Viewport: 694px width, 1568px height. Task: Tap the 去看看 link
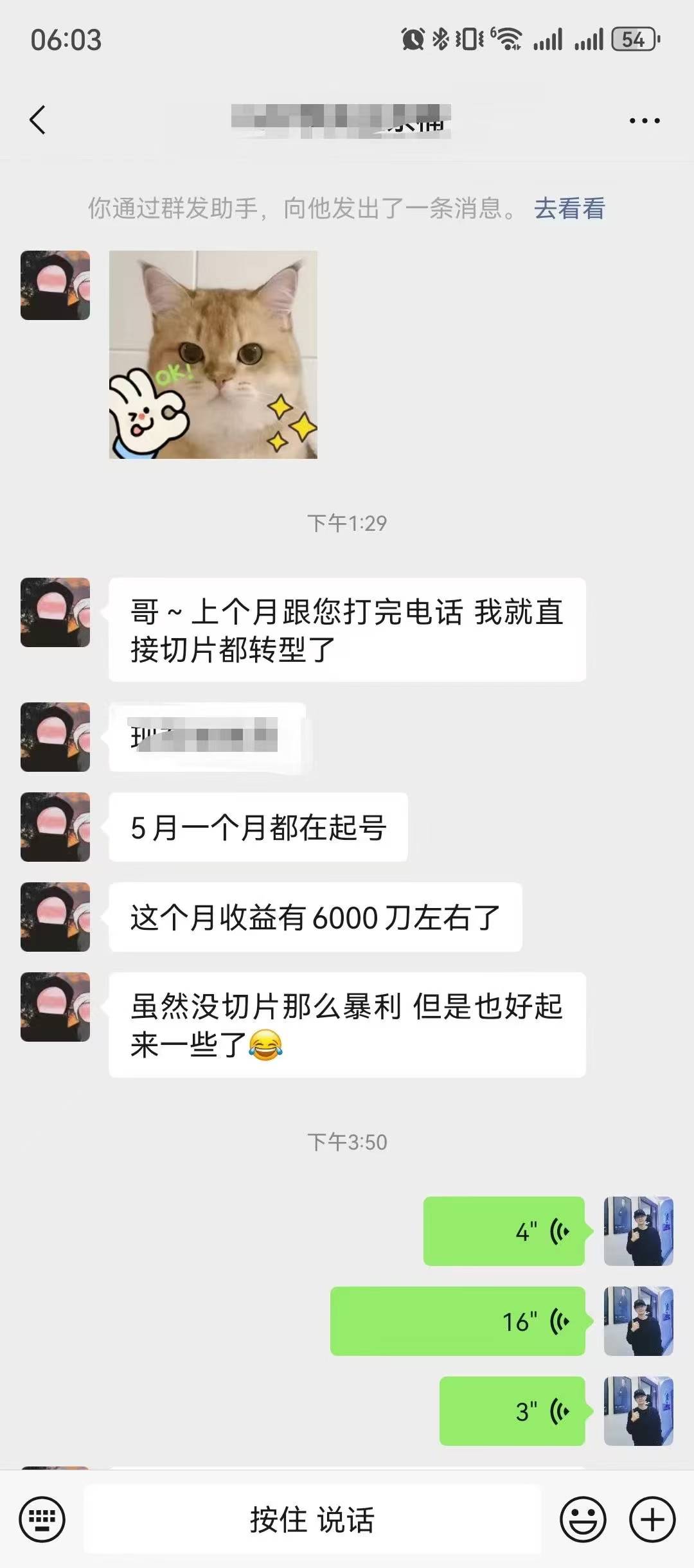[569, 209]
